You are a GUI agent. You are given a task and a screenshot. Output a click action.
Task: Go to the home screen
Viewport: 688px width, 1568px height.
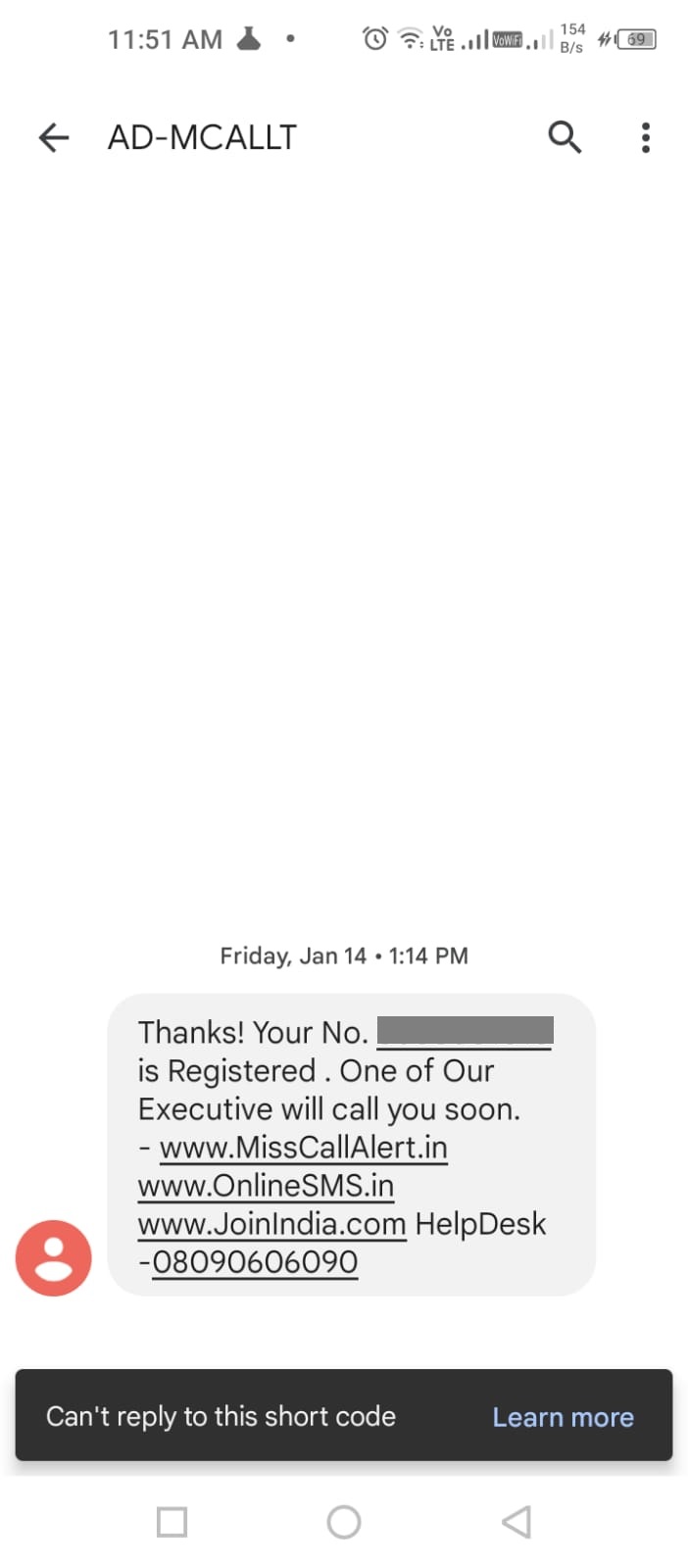point(344,1522)
